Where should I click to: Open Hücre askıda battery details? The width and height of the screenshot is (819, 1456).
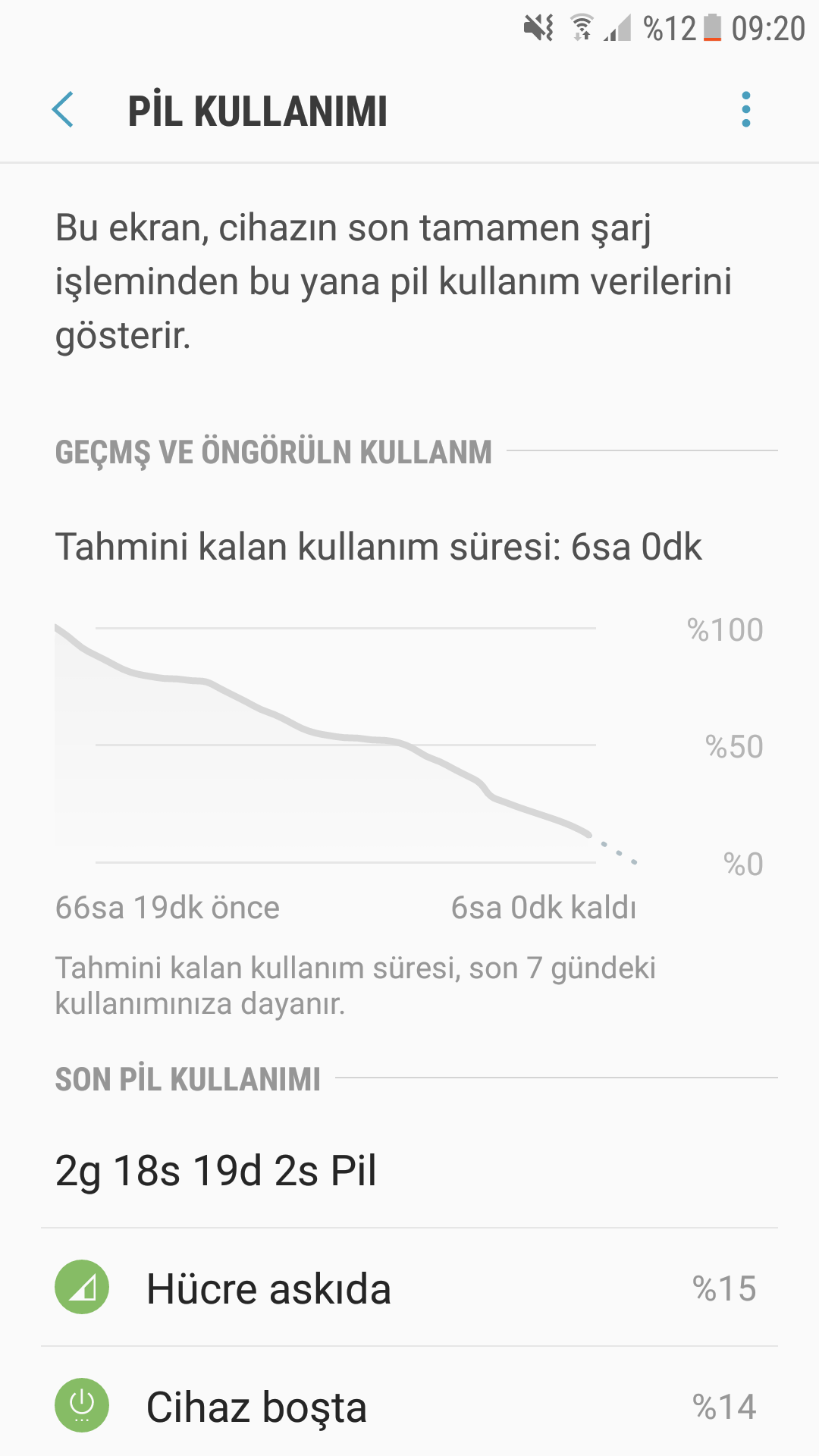[x=409, y=1288]
